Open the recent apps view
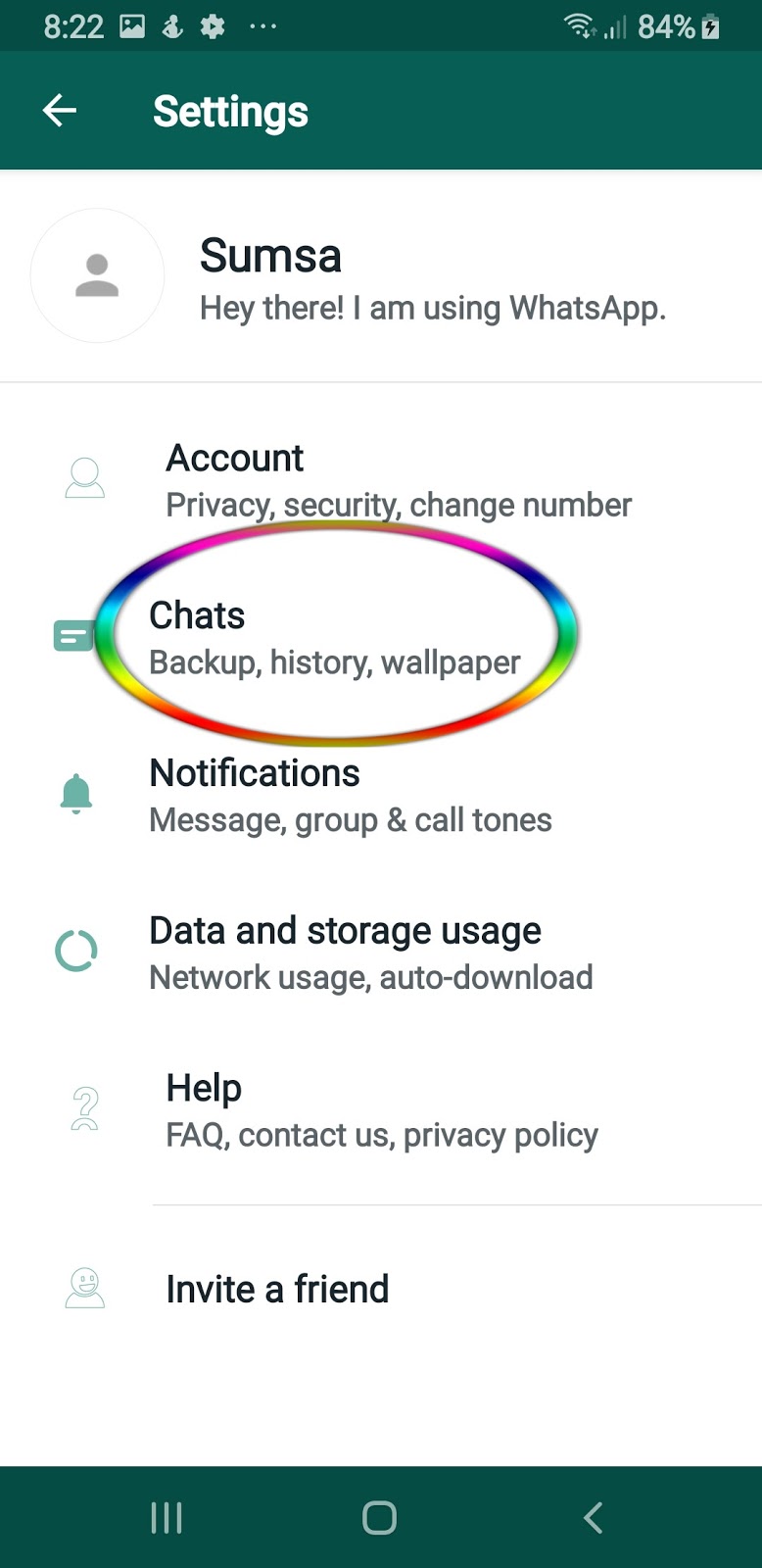This screenshot has height=1568, width=762. point(167,1518)
